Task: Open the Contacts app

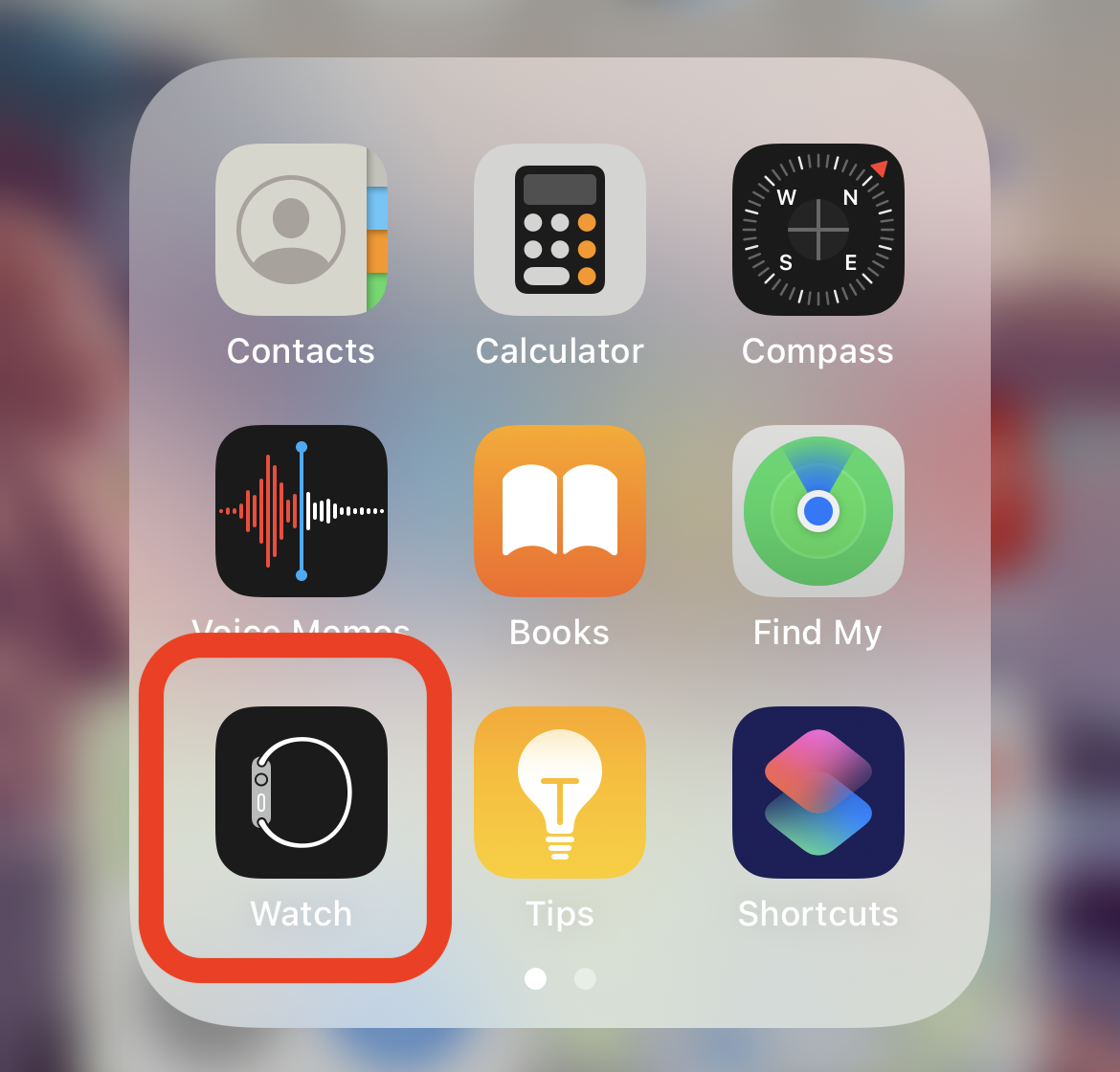Action: (x=301, y=230)
